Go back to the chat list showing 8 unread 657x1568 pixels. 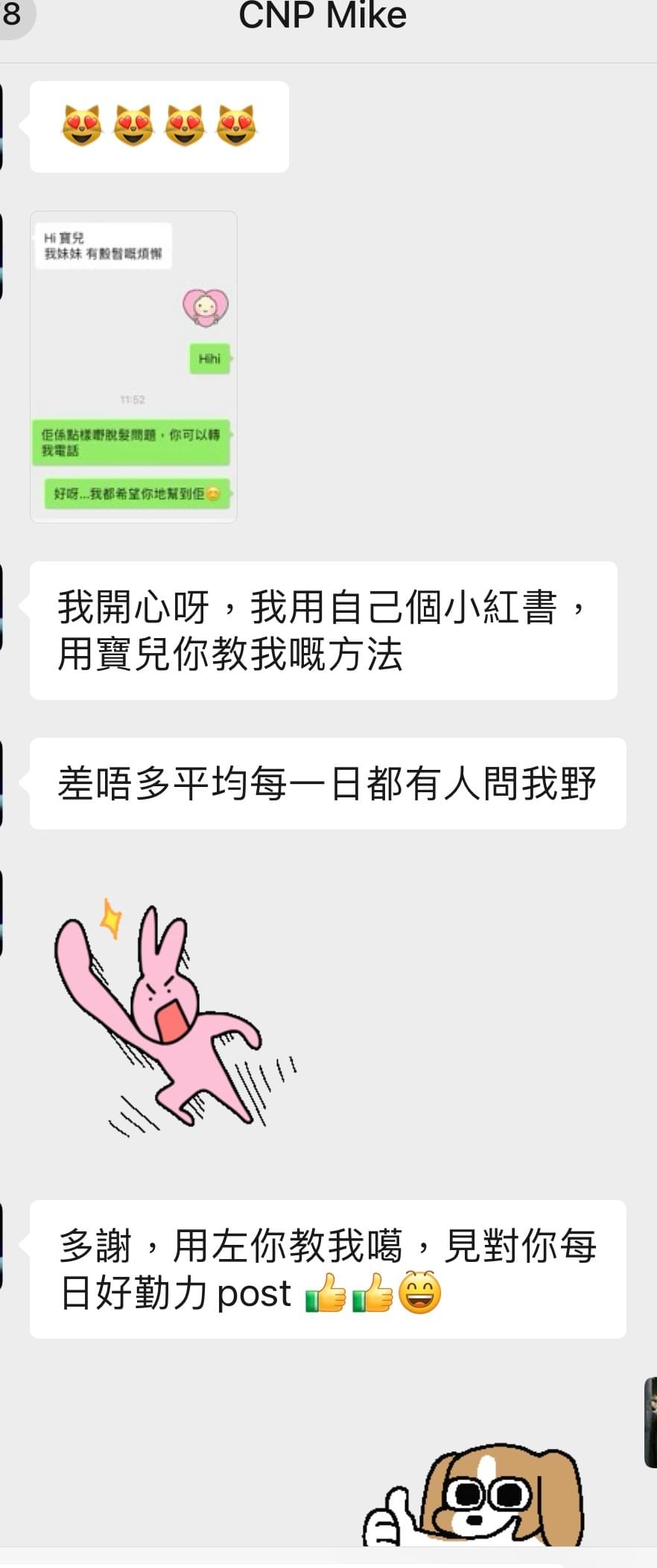tap(12, 15)
